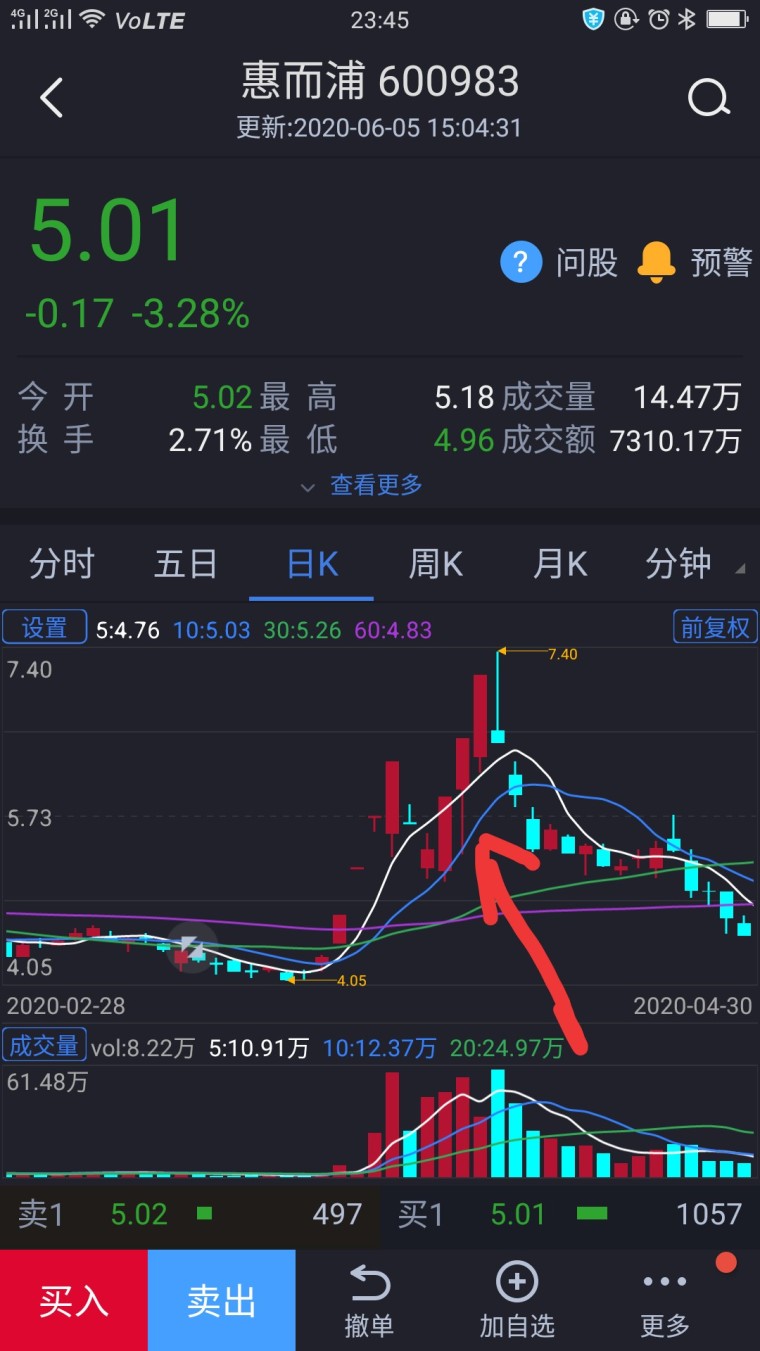Image resolution: width=760 pixels, height=1351 pixels.
Task: Open 撤单 to cancel orders
Action: click(369, 1301)
